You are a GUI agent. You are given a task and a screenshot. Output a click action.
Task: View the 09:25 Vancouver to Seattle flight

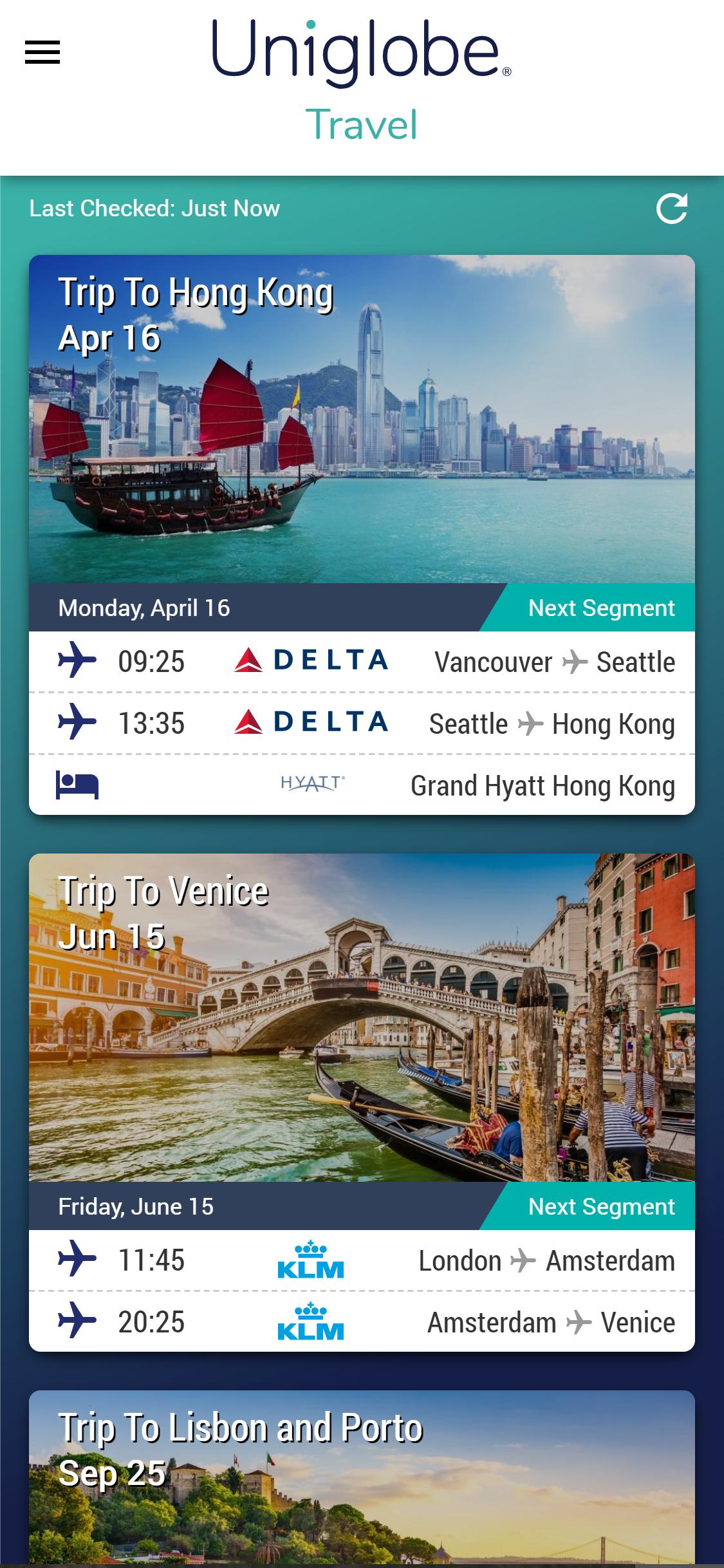(362, 662)
